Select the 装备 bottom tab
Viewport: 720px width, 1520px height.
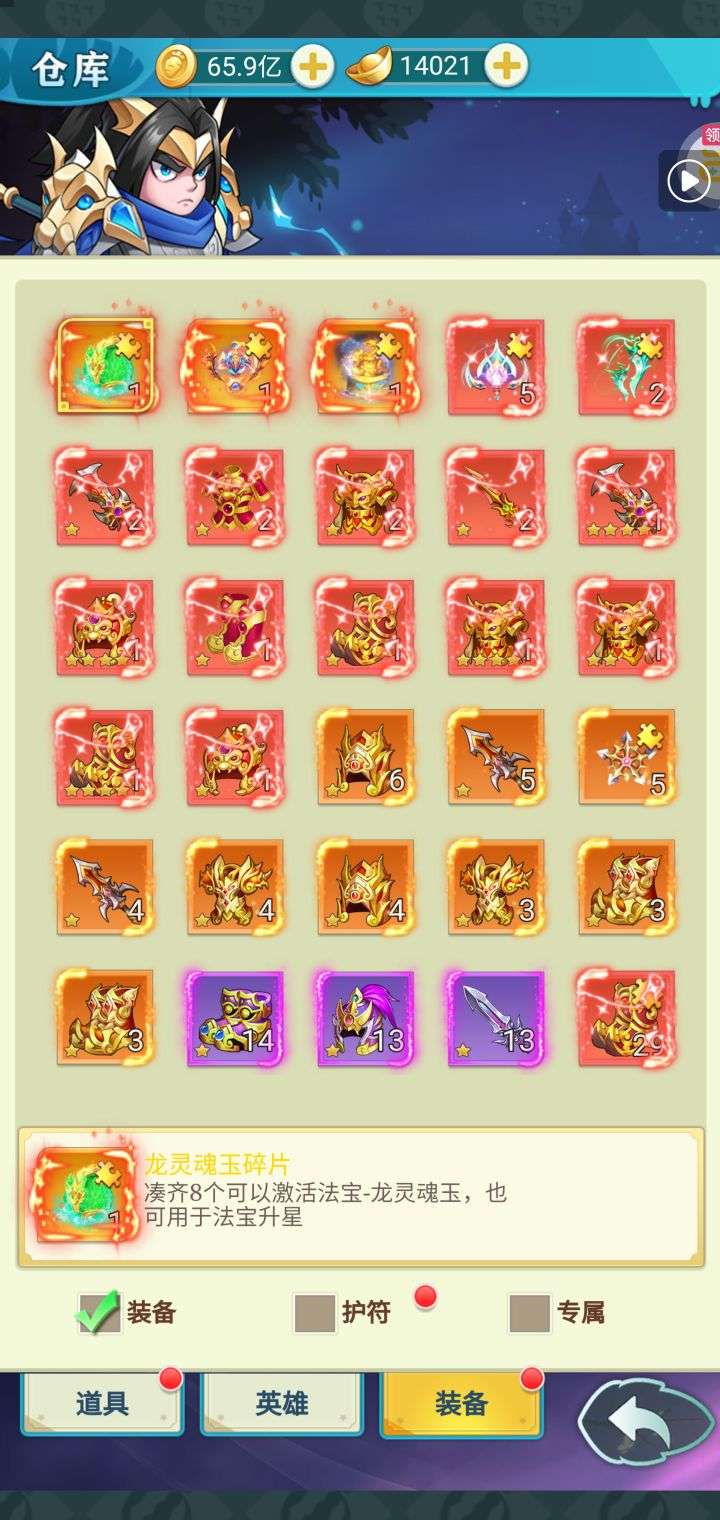tap(461, 1403)
